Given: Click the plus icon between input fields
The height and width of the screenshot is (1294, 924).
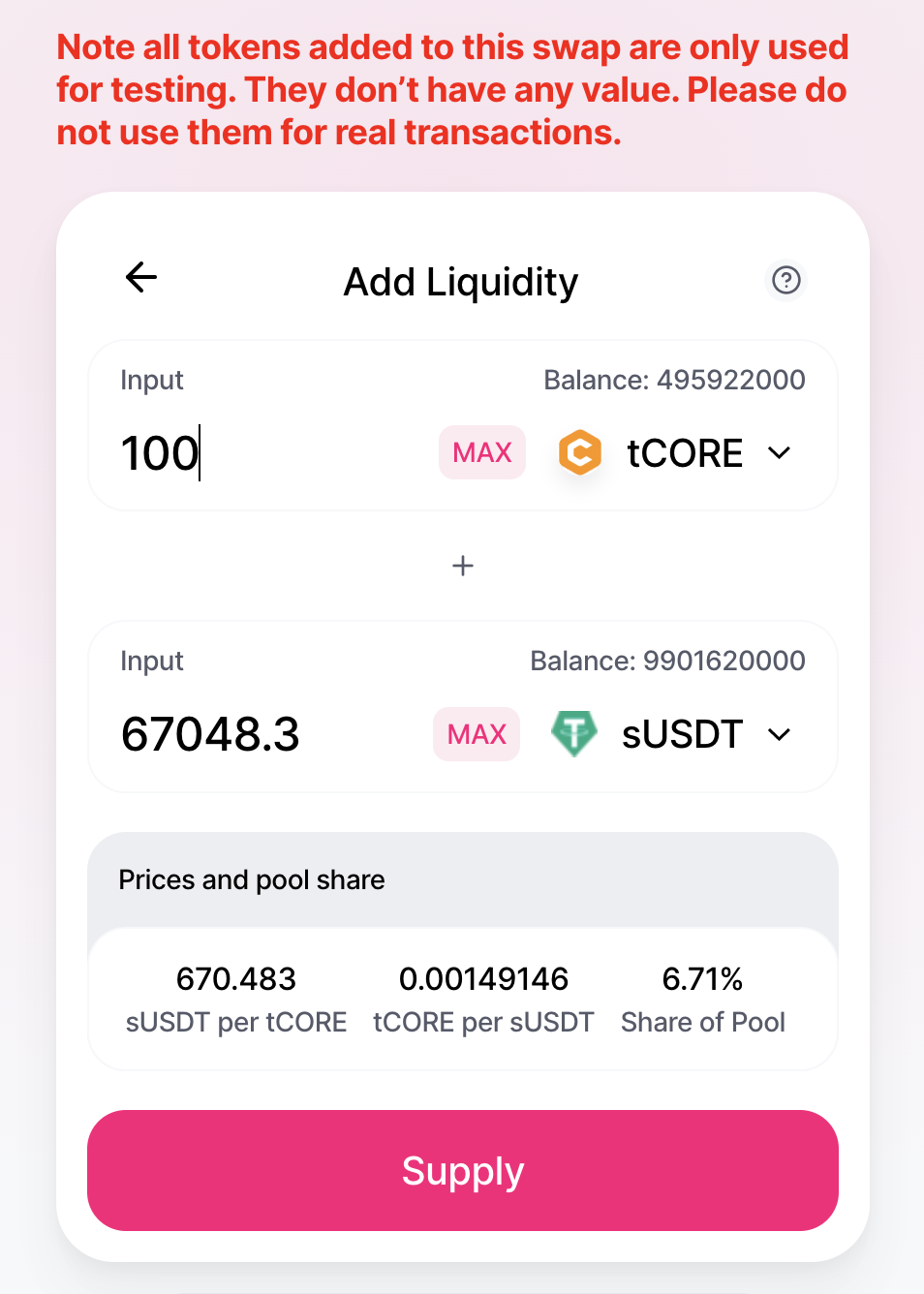Looking at the screenshot, I should (462, 566).
